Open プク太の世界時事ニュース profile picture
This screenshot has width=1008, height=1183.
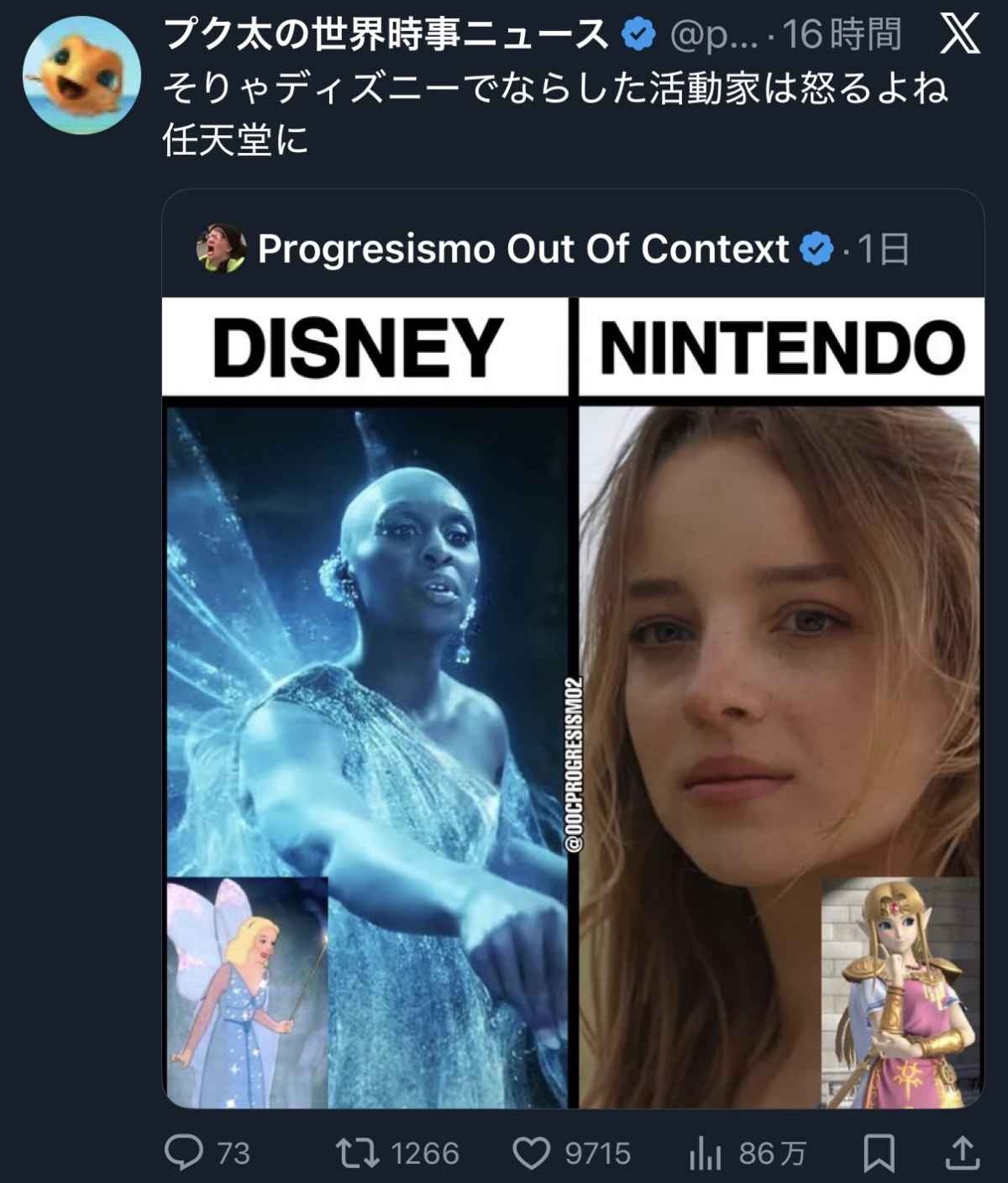(81, 75)
